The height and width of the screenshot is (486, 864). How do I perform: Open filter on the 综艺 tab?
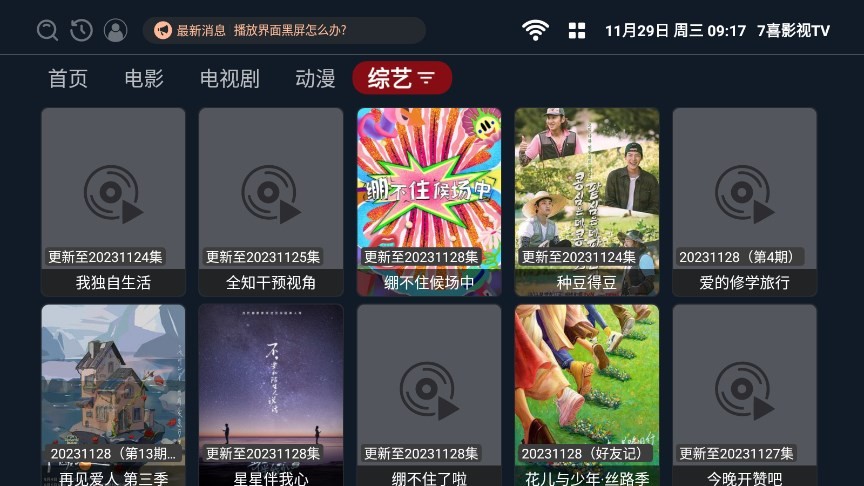click(x=426, y=78)
